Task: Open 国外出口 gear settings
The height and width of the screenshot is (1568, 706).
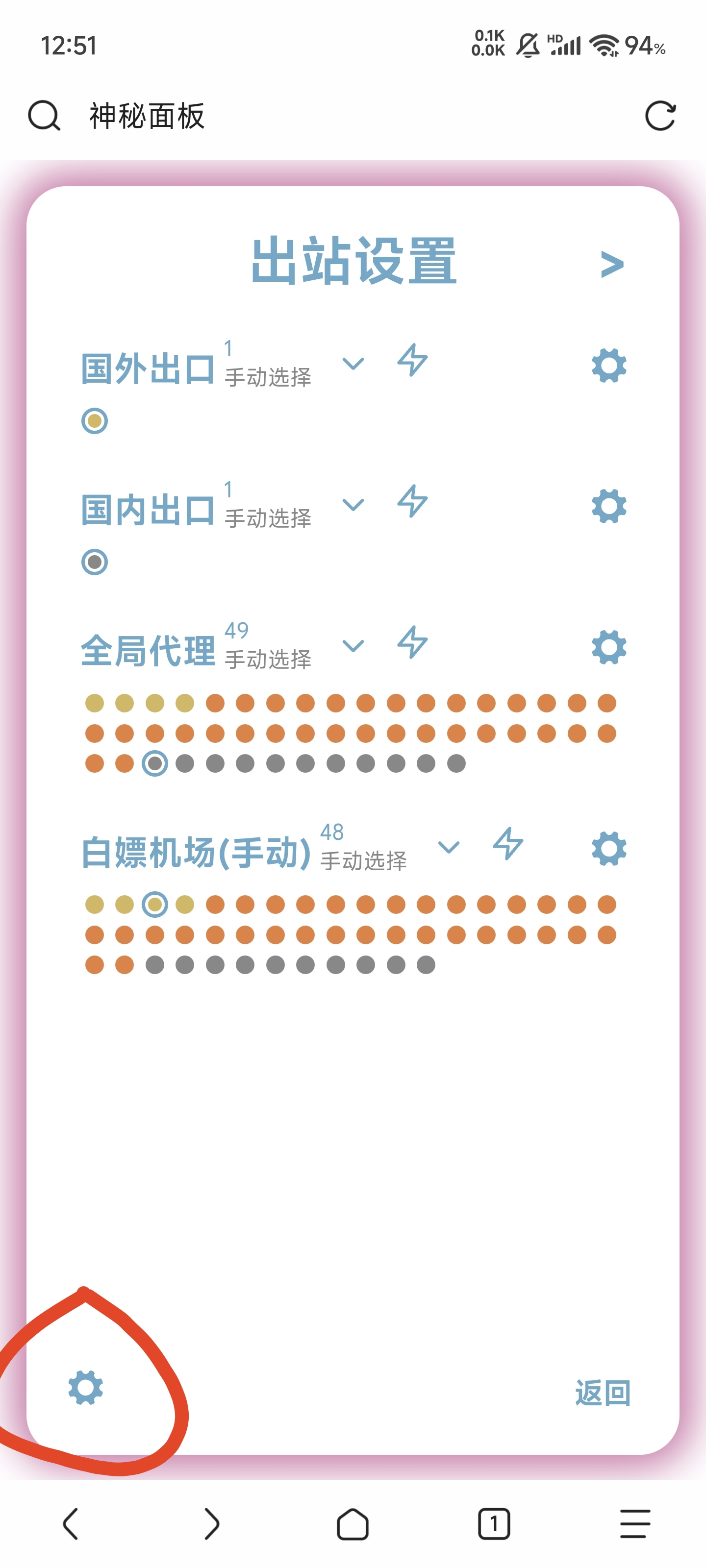Action: (608, 365)
